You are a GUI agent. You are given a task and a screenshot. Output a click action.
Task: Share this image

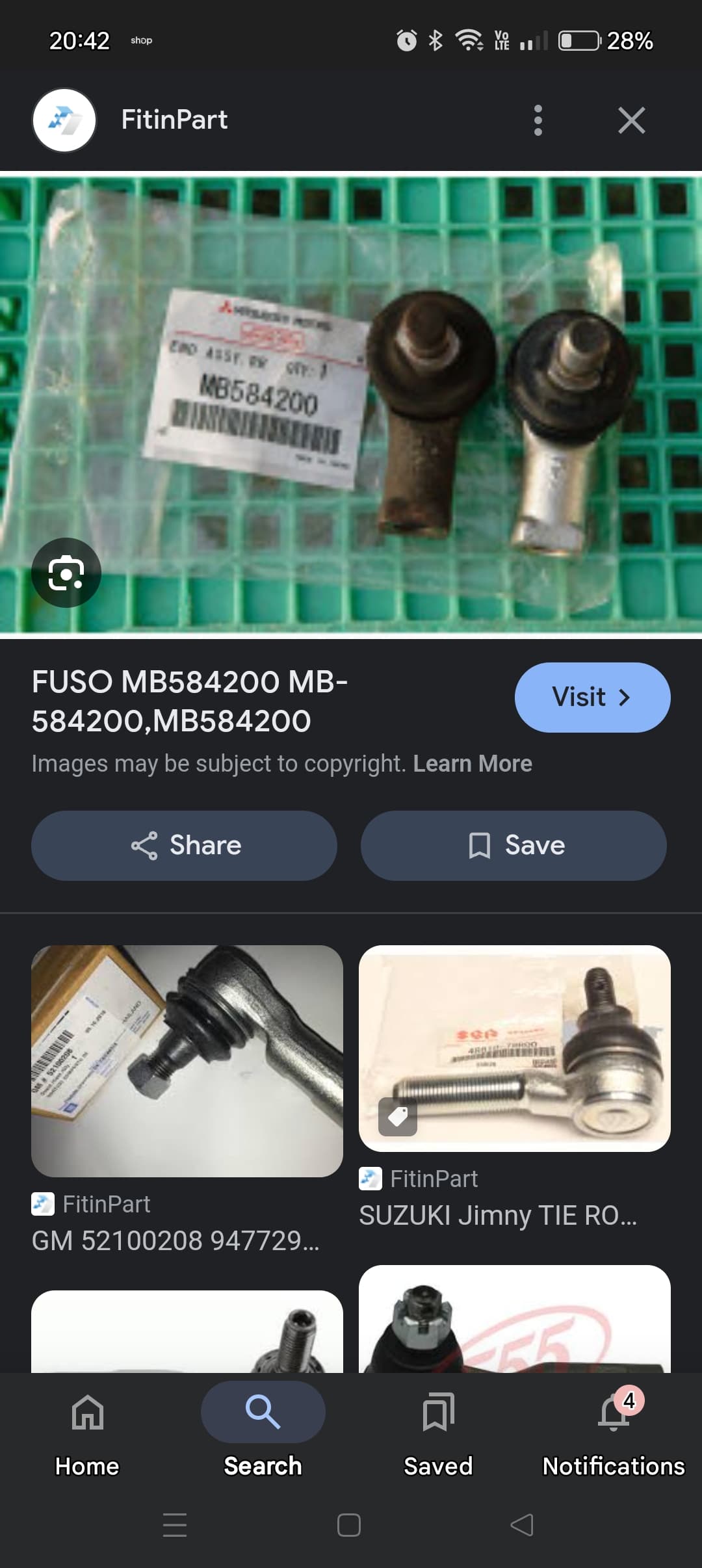point(184,846)
